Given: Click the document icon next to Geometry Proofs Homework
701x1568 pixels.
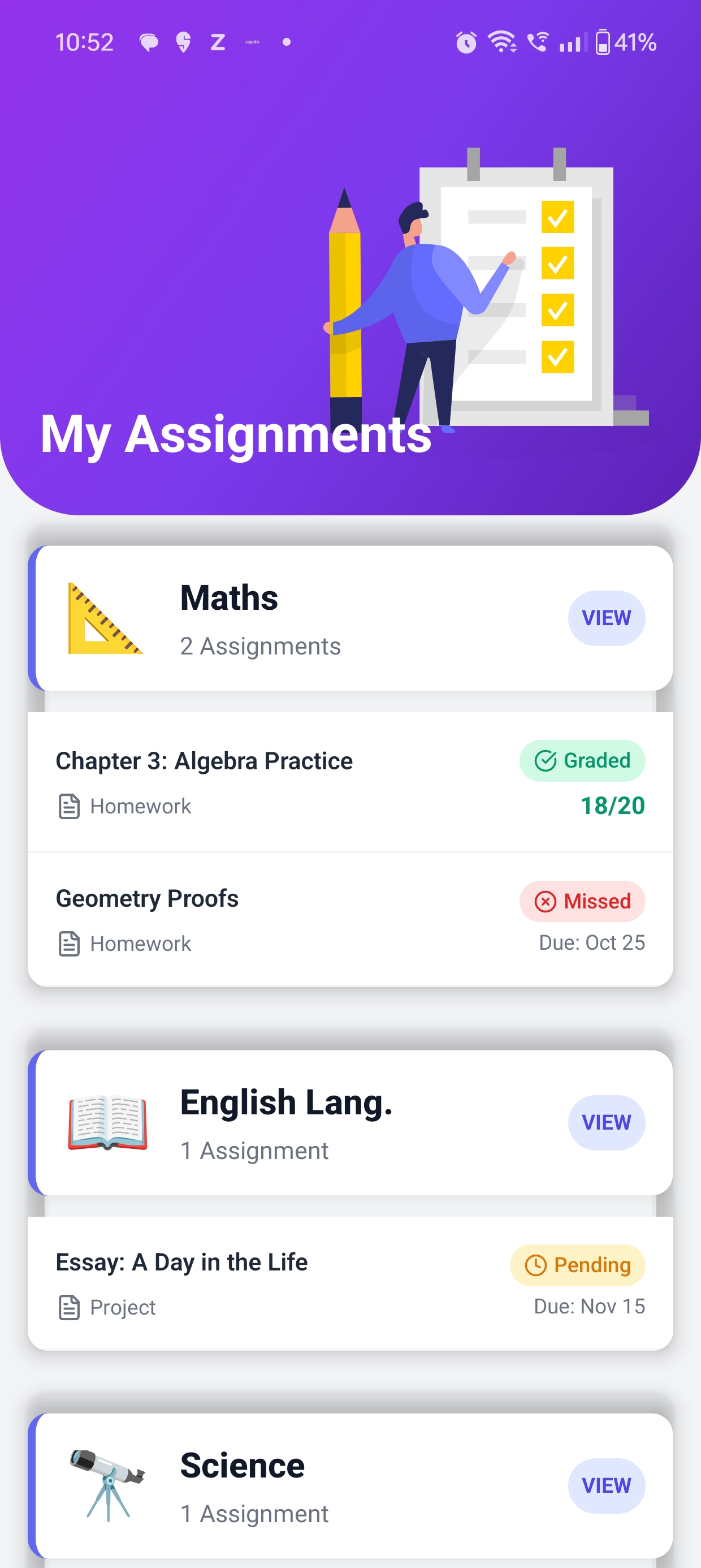Looking at the screenshot, I should [x=69, y=943].
